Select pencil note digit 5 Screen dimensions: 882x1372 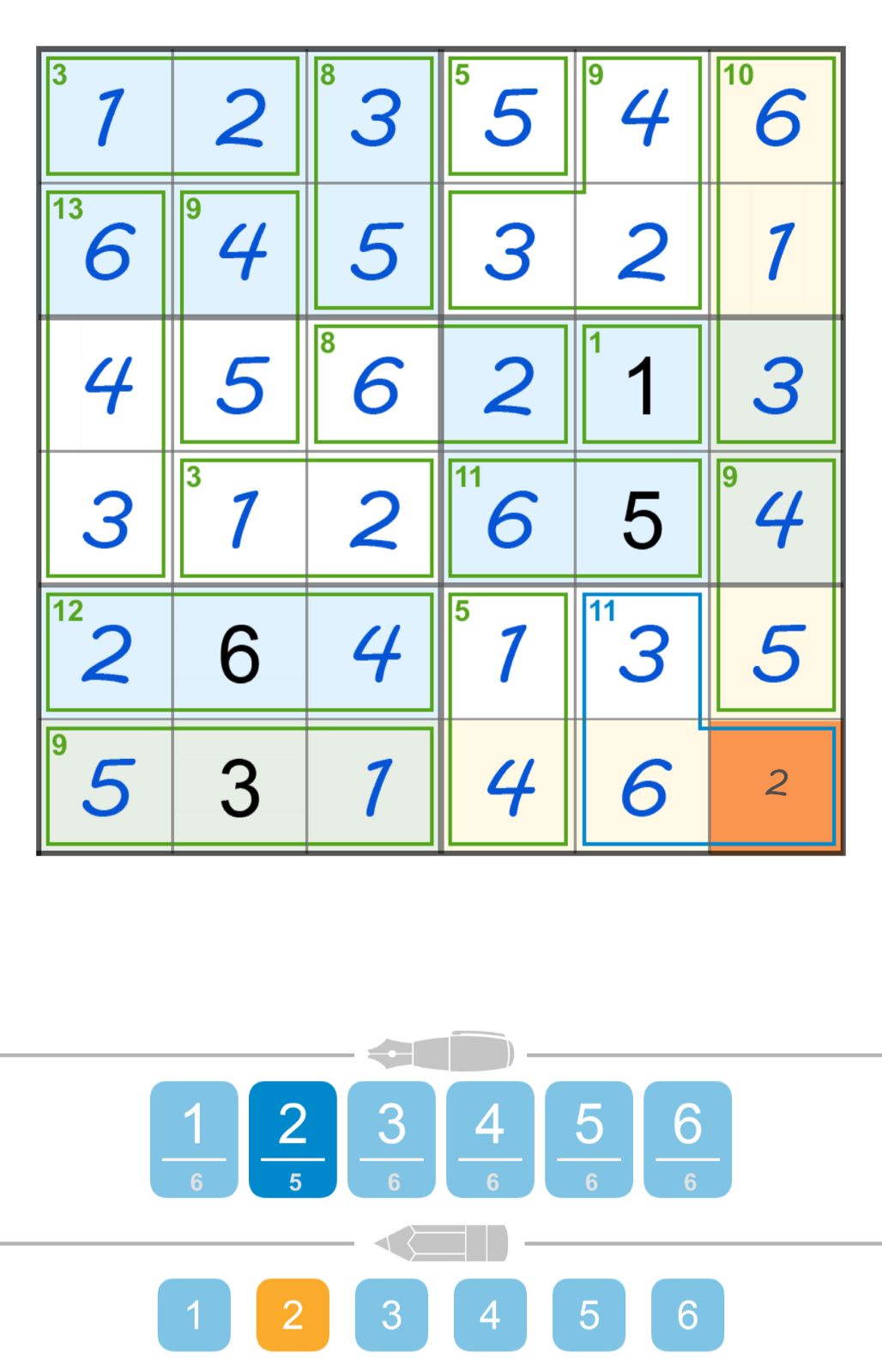tap(589, 1315)
